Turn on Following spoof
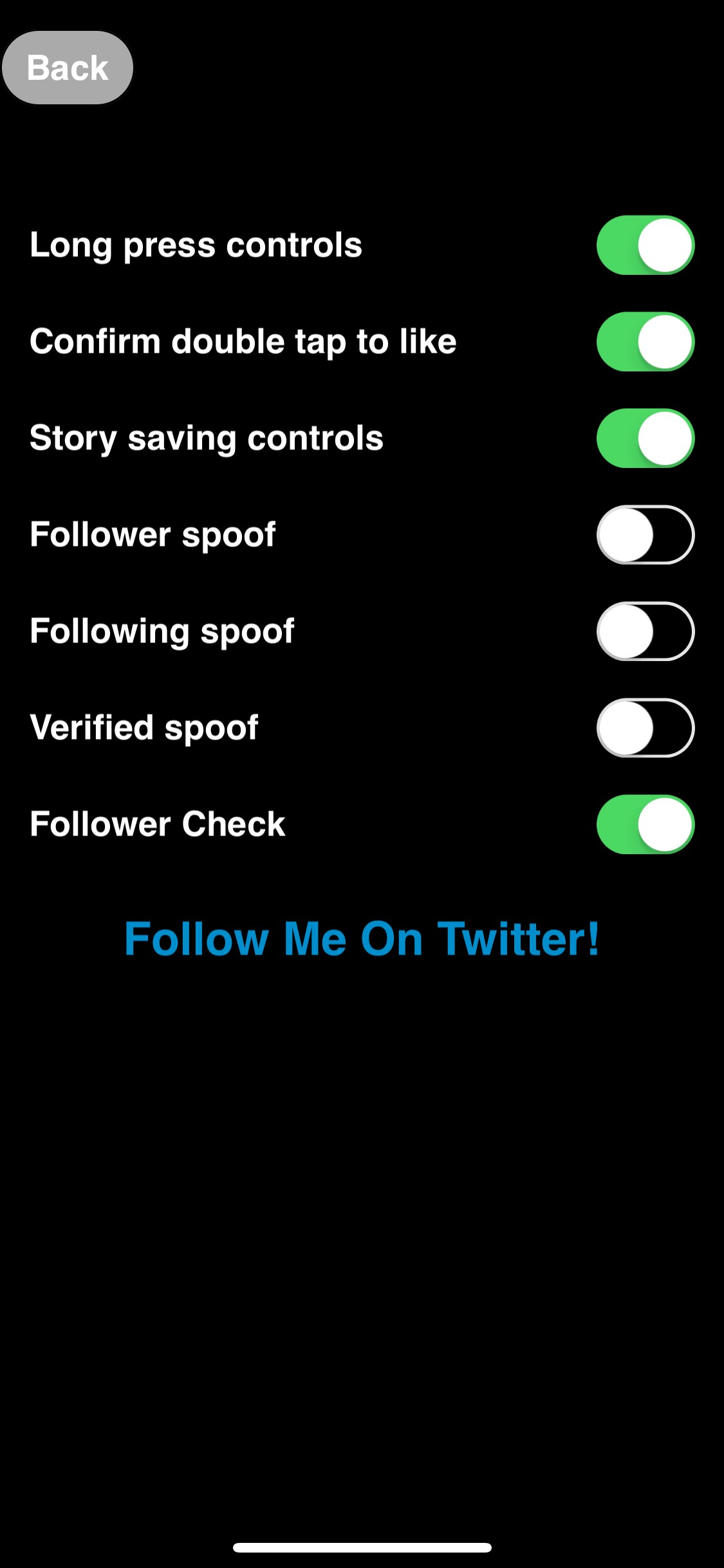The height and width of the screenshot is (1568, 724). click(645, 631)
